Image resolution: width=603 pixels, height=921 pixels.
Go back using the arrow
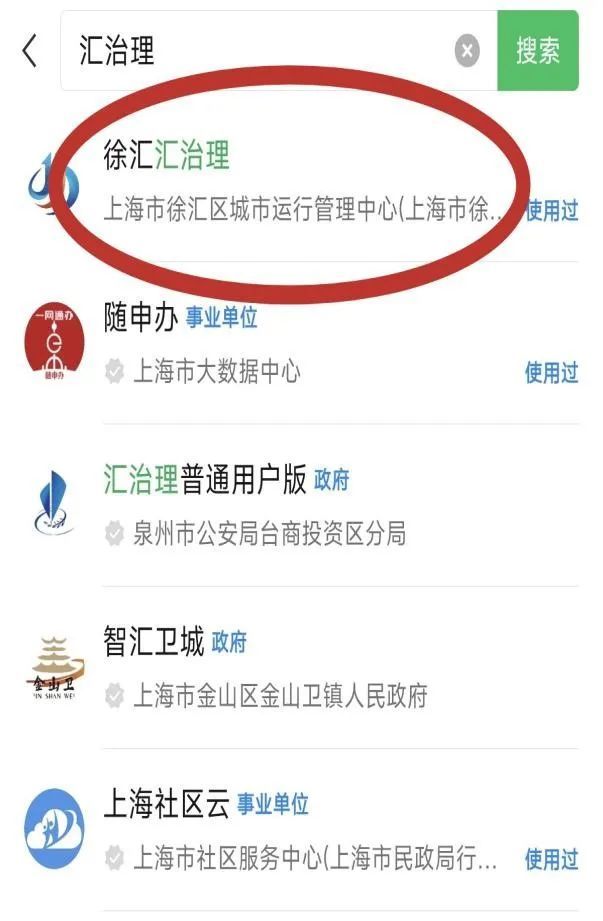[30, 50]
